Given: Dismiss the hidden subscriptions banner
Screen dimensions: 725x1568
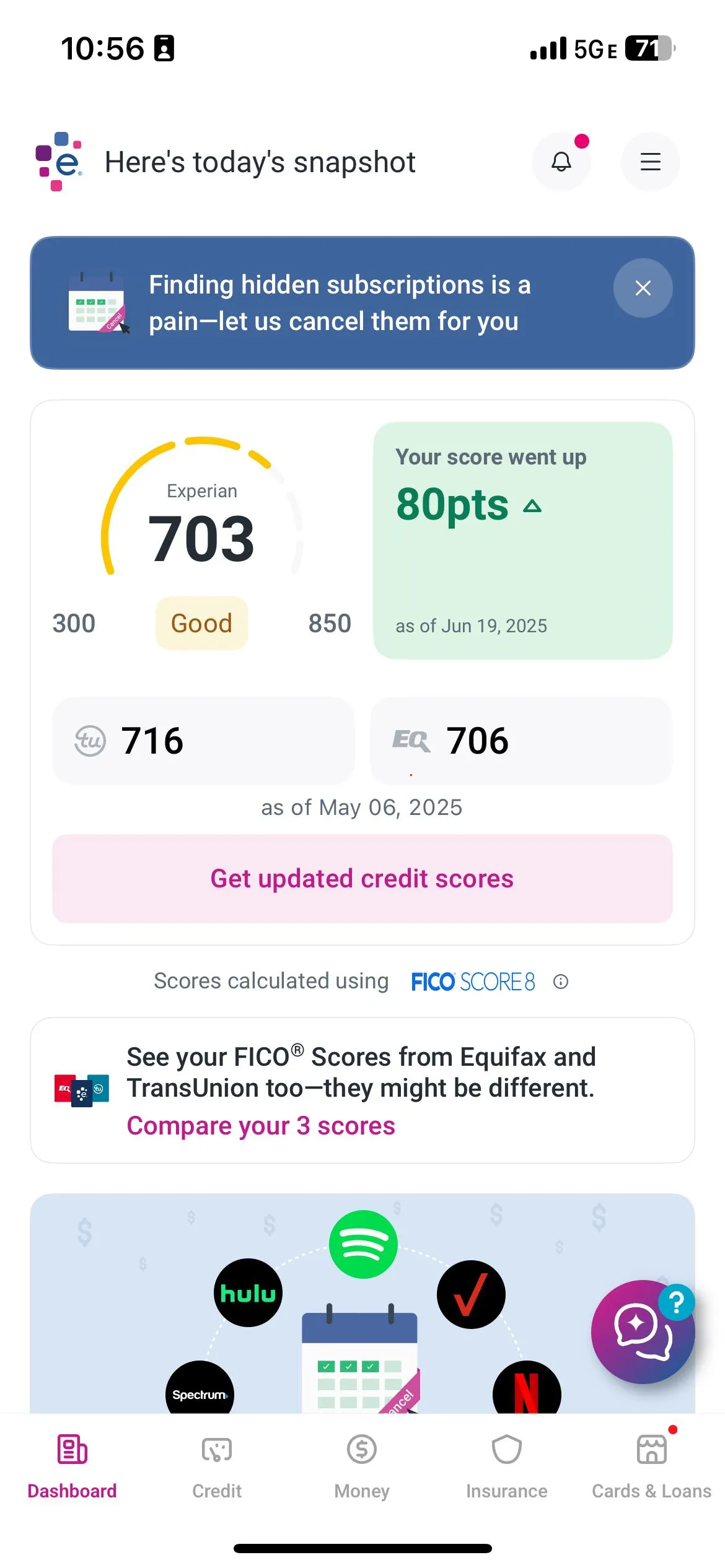Looking at the screenshot, I should point(643,288).
